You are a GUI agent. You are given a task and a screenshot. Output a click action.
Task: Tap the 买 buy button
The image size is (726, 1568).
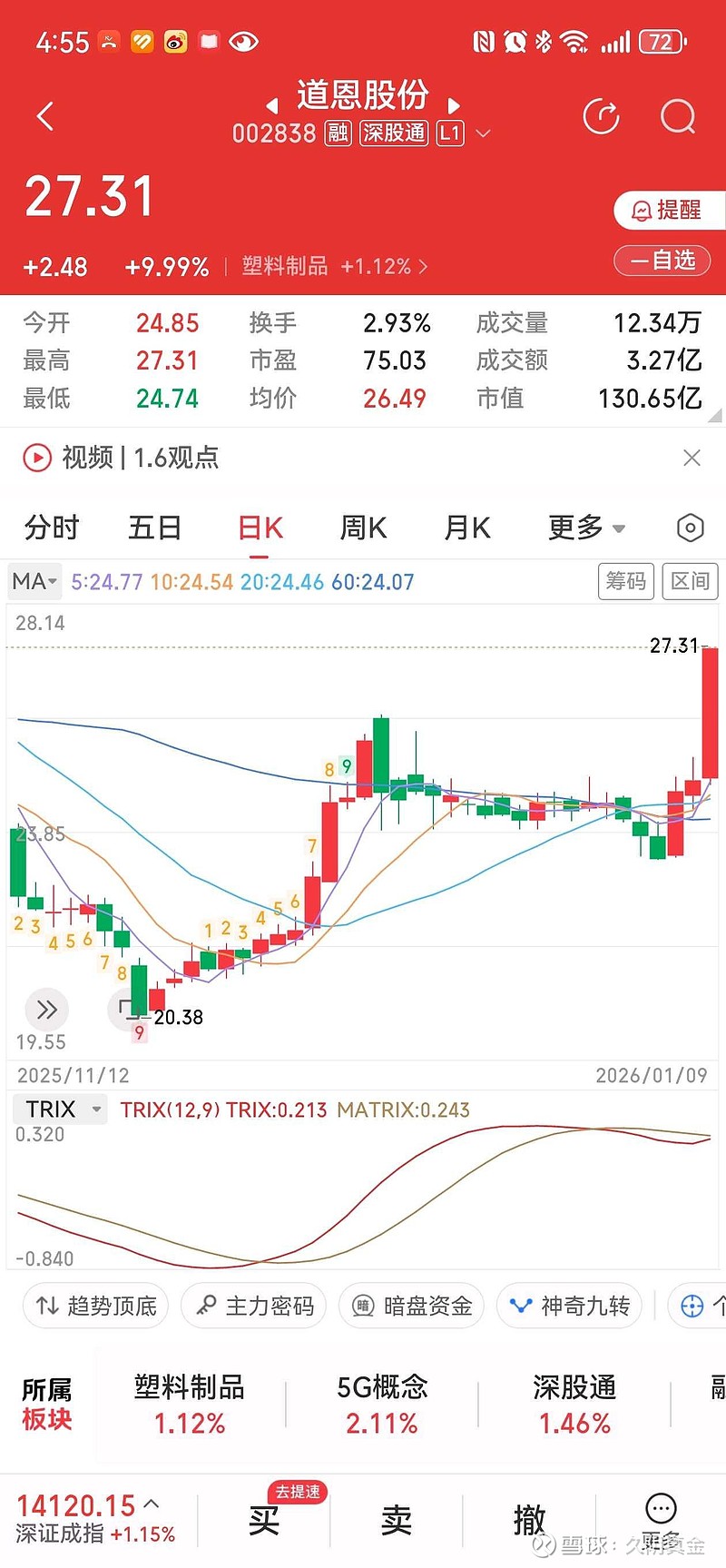point(262,1519)
